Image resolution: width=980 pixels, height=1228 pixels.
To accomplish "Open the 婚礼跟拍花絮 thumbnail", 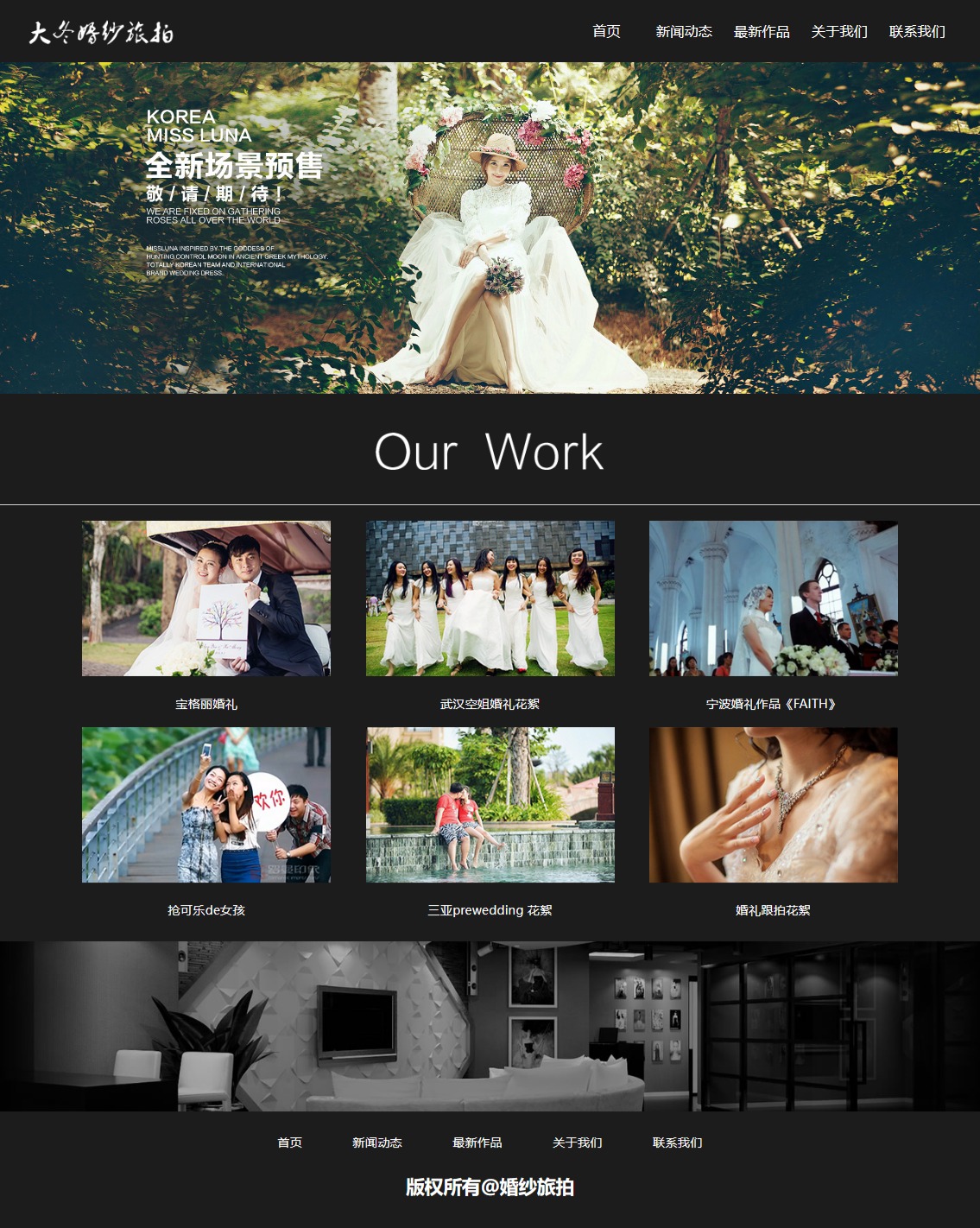I will pyautogui.click(x=773, y=805).
